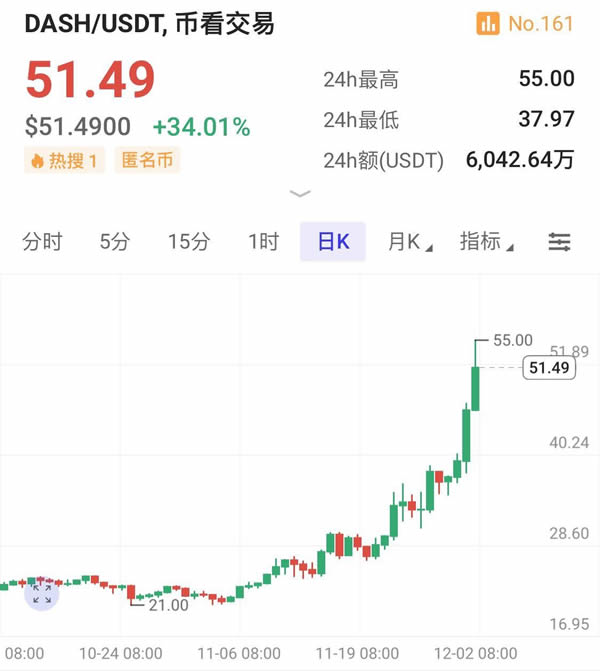Select the 5分 interval tab

point(115,242)
